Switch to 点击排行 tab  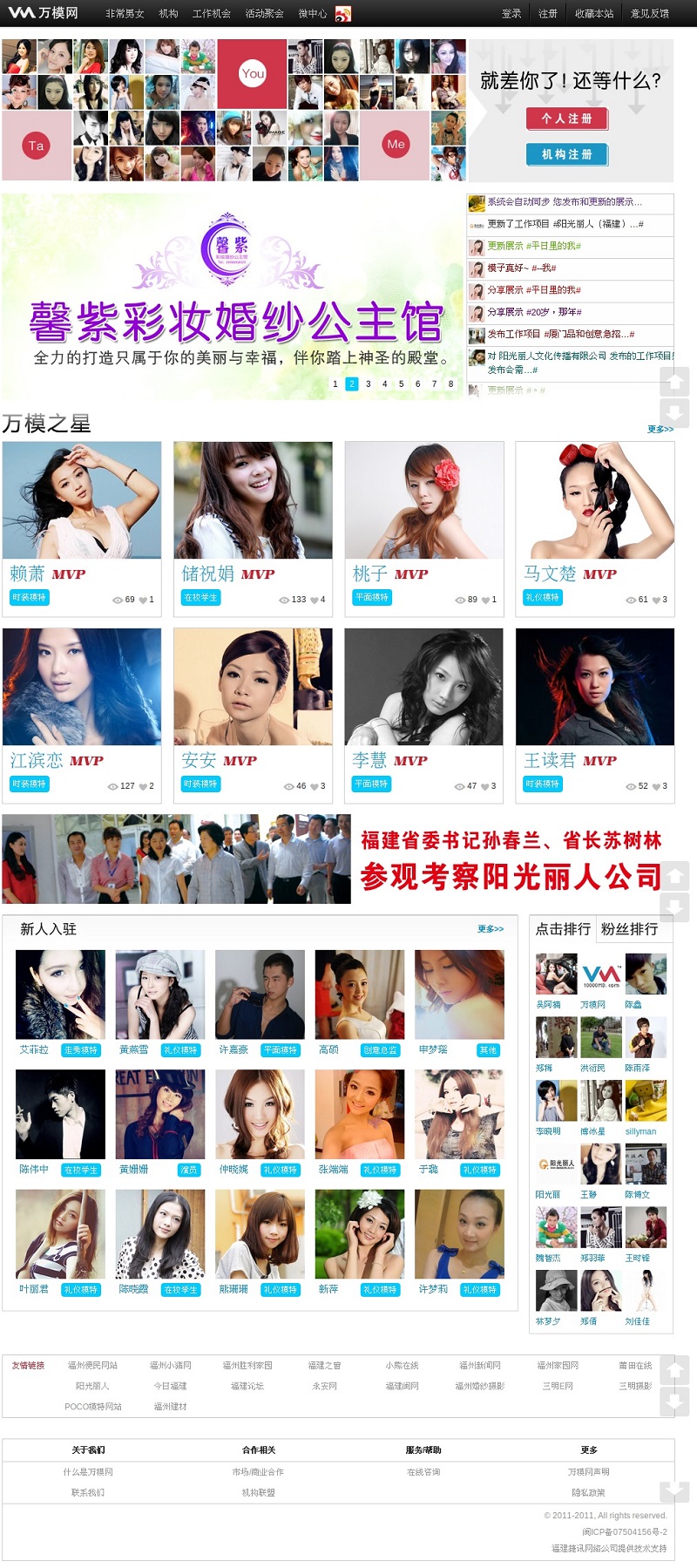563,929
